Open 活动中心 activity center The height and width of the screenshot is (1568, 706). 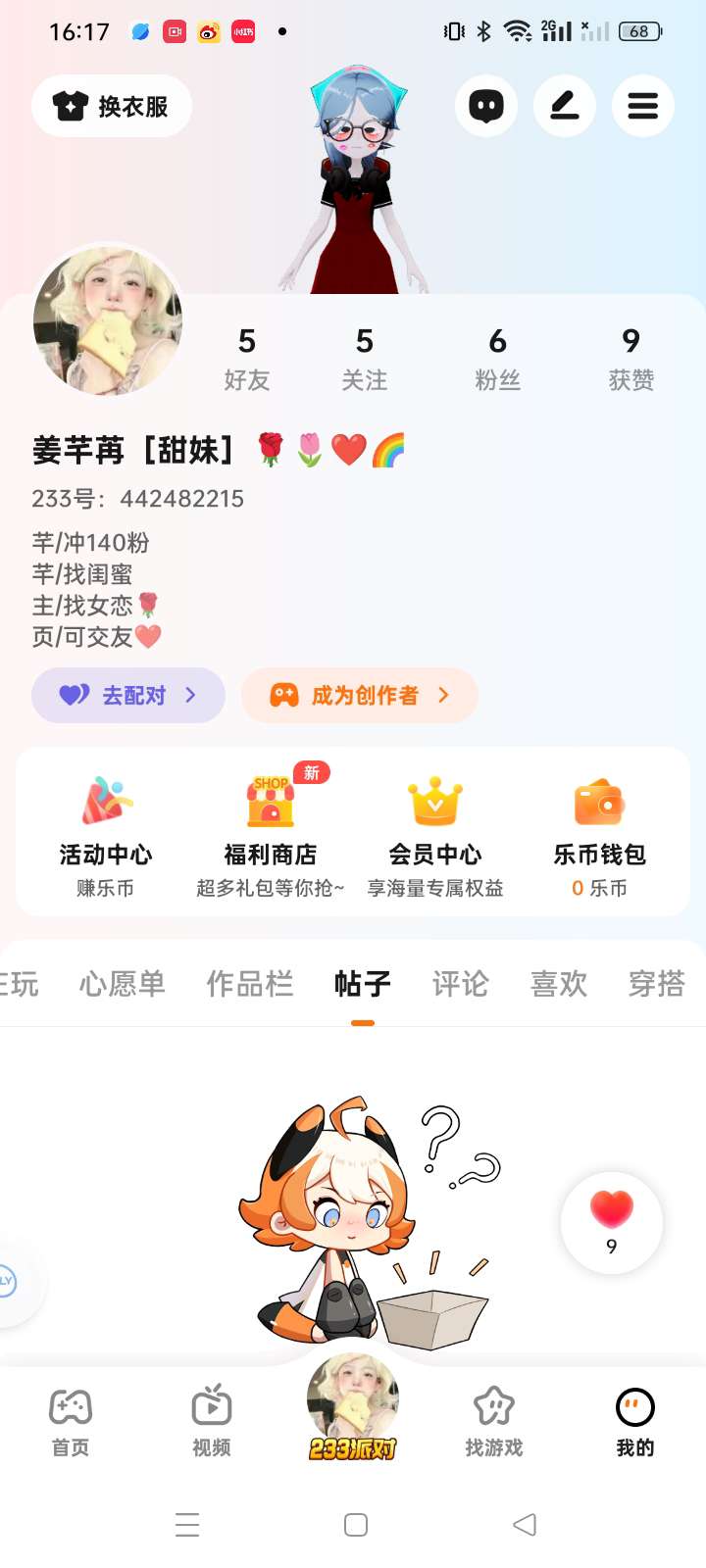(x=106, y=833)
